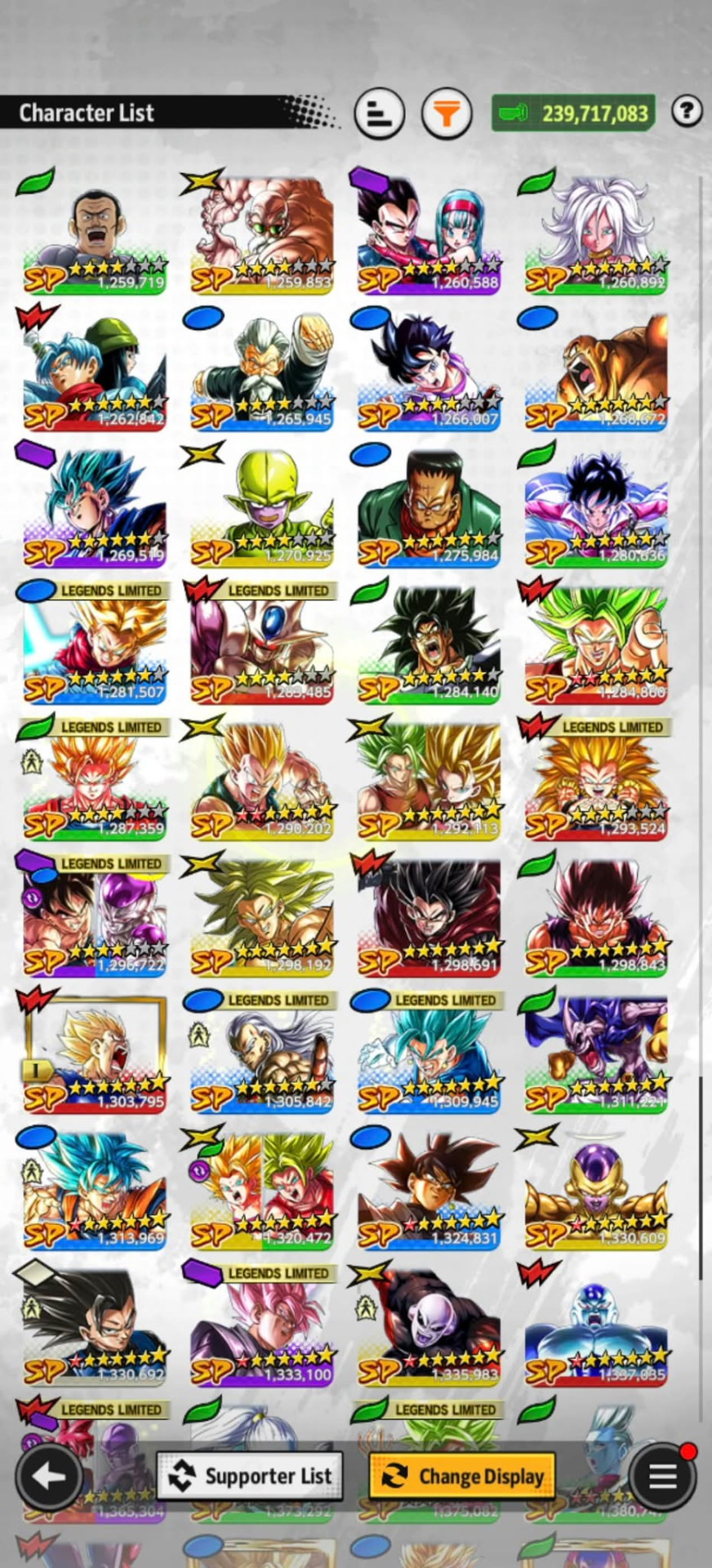This screenshot has height=1568, width=712.
Task: Open the help question mark
Action: 688,110
